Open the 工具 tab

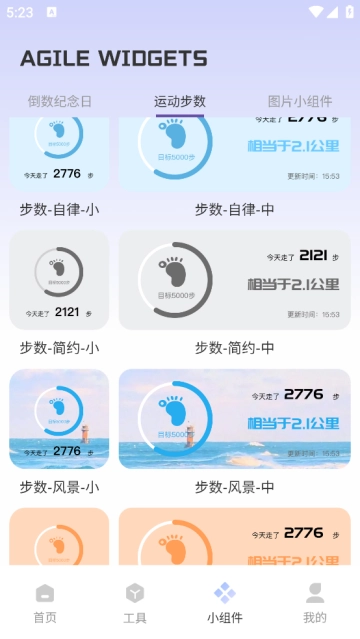click(135, 604)
